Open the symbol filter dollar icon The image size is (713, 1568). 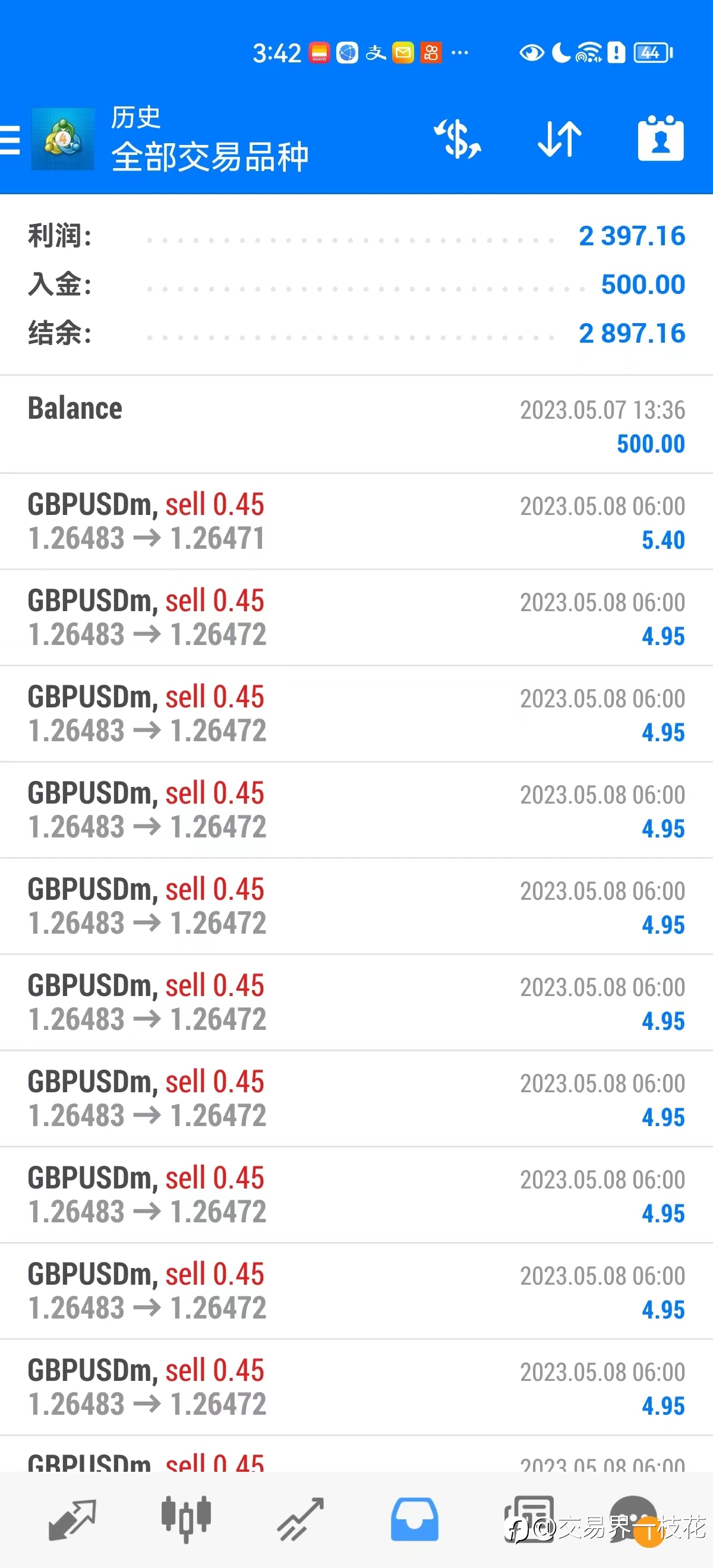click(458, 140)
